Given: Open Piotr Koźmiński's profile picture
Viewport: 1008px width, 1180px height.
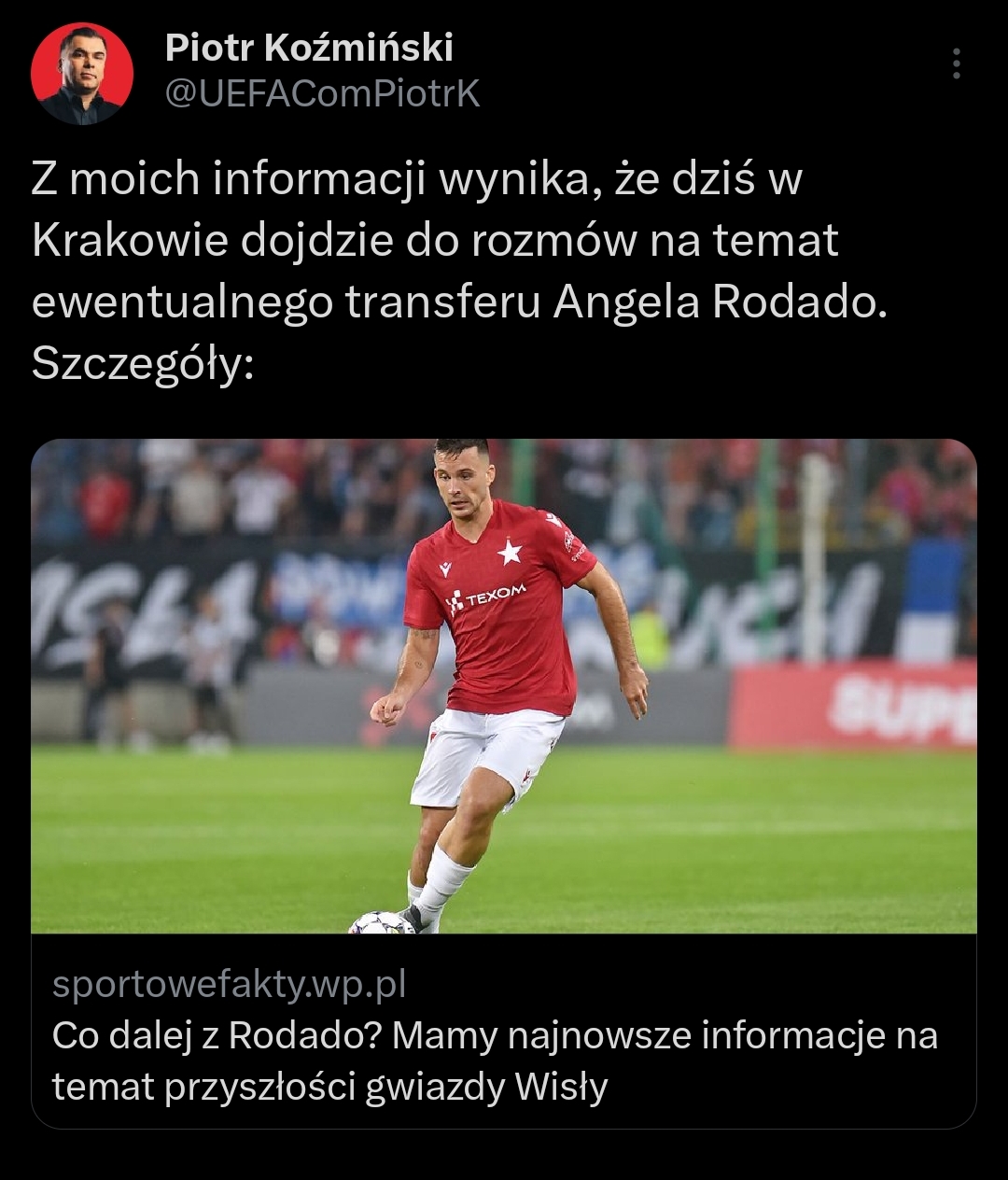Looking at the screenshot, I should [x=82, y=74].
